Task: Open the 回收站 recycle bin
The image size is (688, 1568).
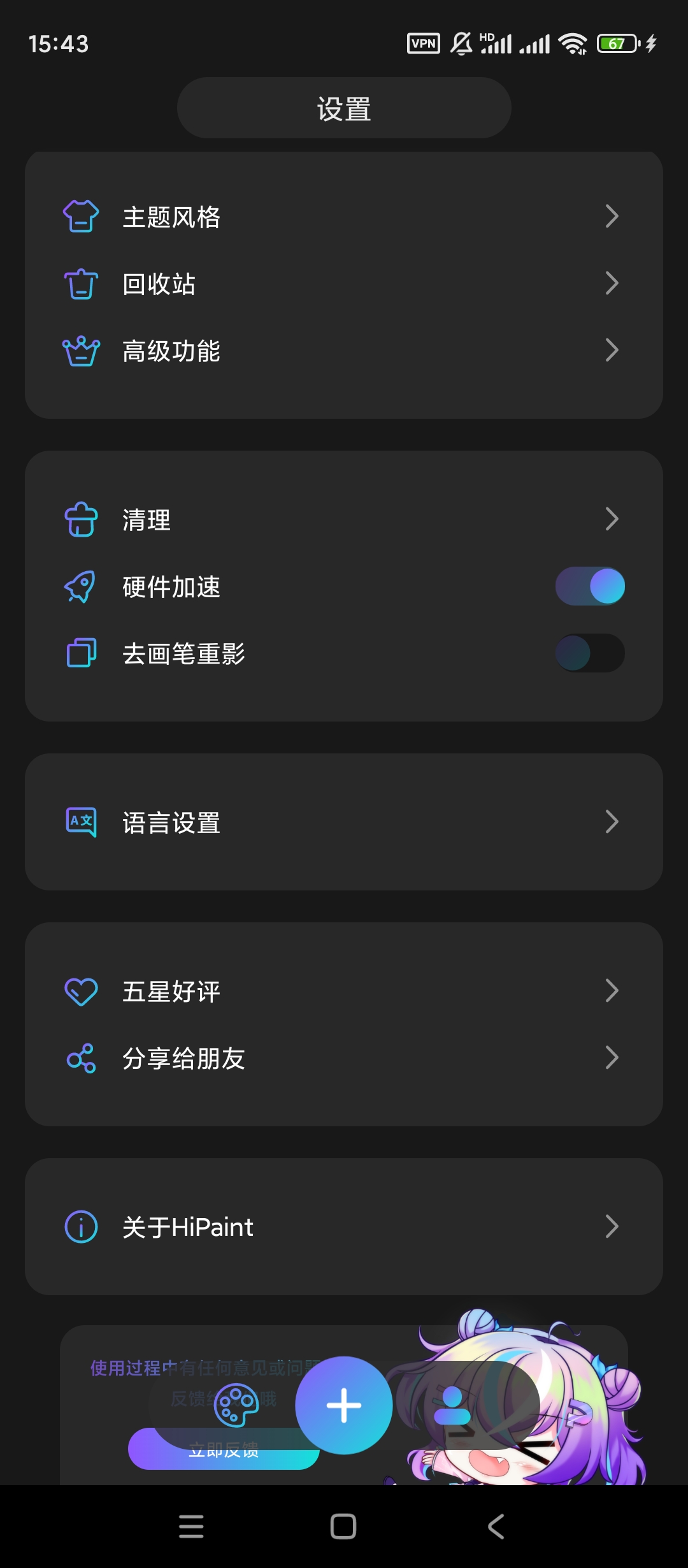Action: coord(344,284)
